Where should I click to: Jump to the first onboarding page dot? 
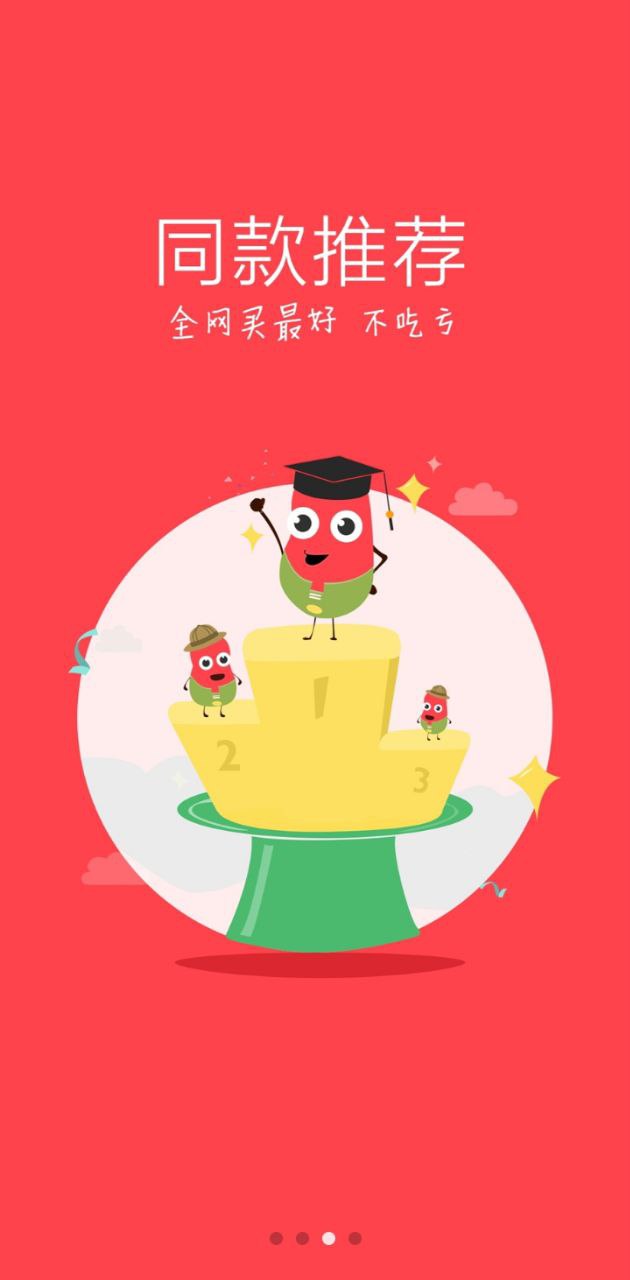pos(276,1238)
